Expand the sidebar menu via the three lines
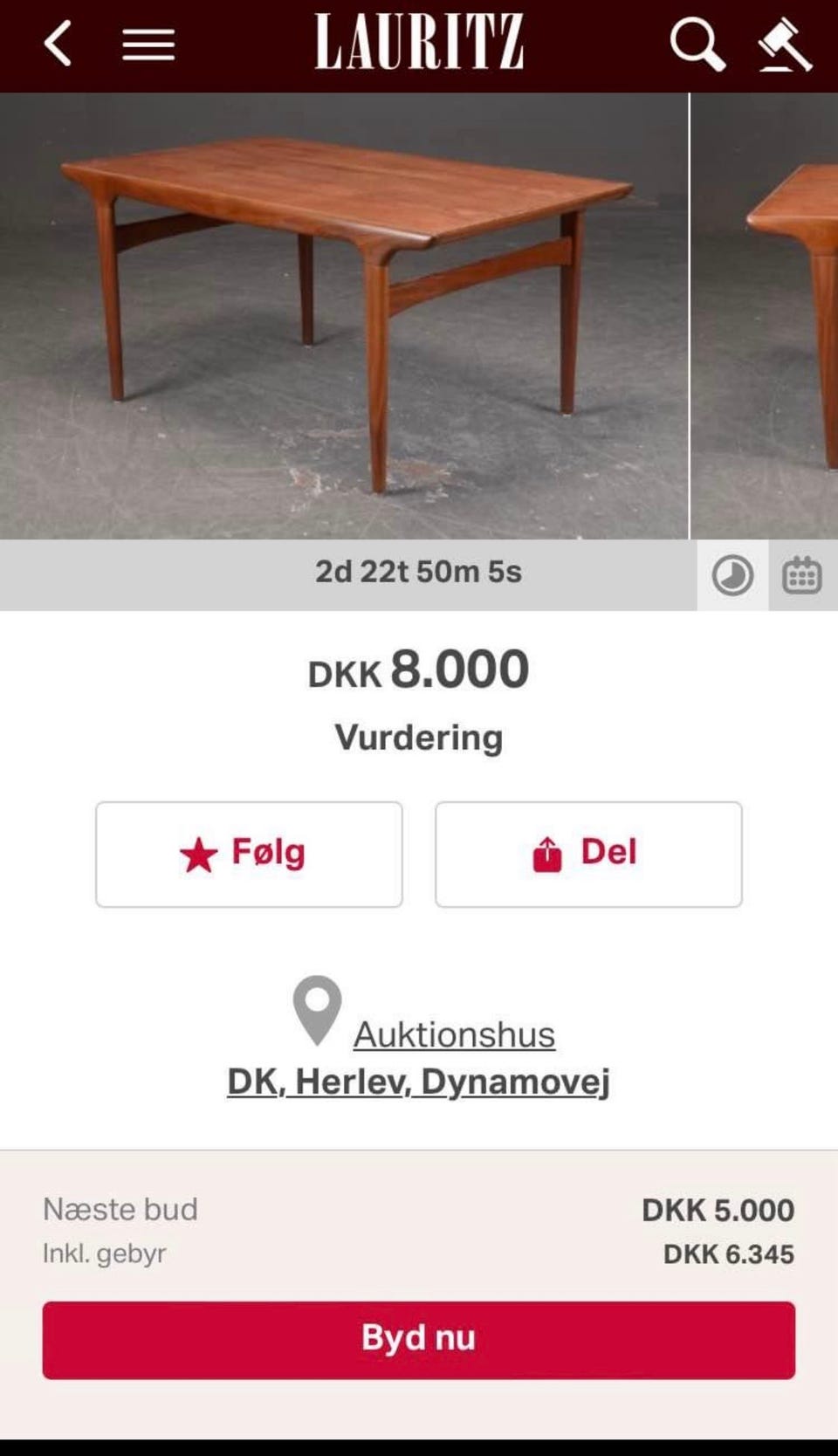This screenshot has width=838, height=1456. point(148,44)
